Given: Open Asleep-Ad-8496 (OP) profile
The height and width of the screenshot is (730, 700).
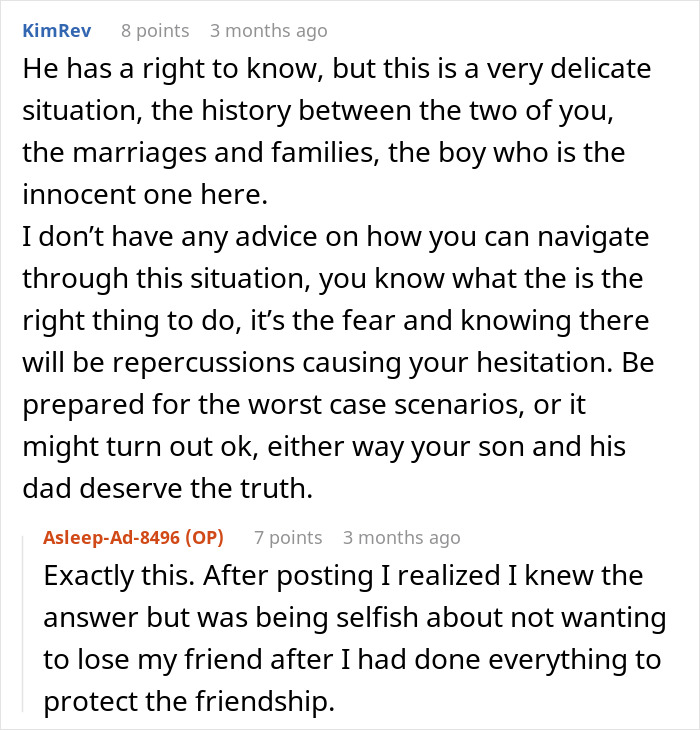Looking at the screenshot, I should (134, 538).
